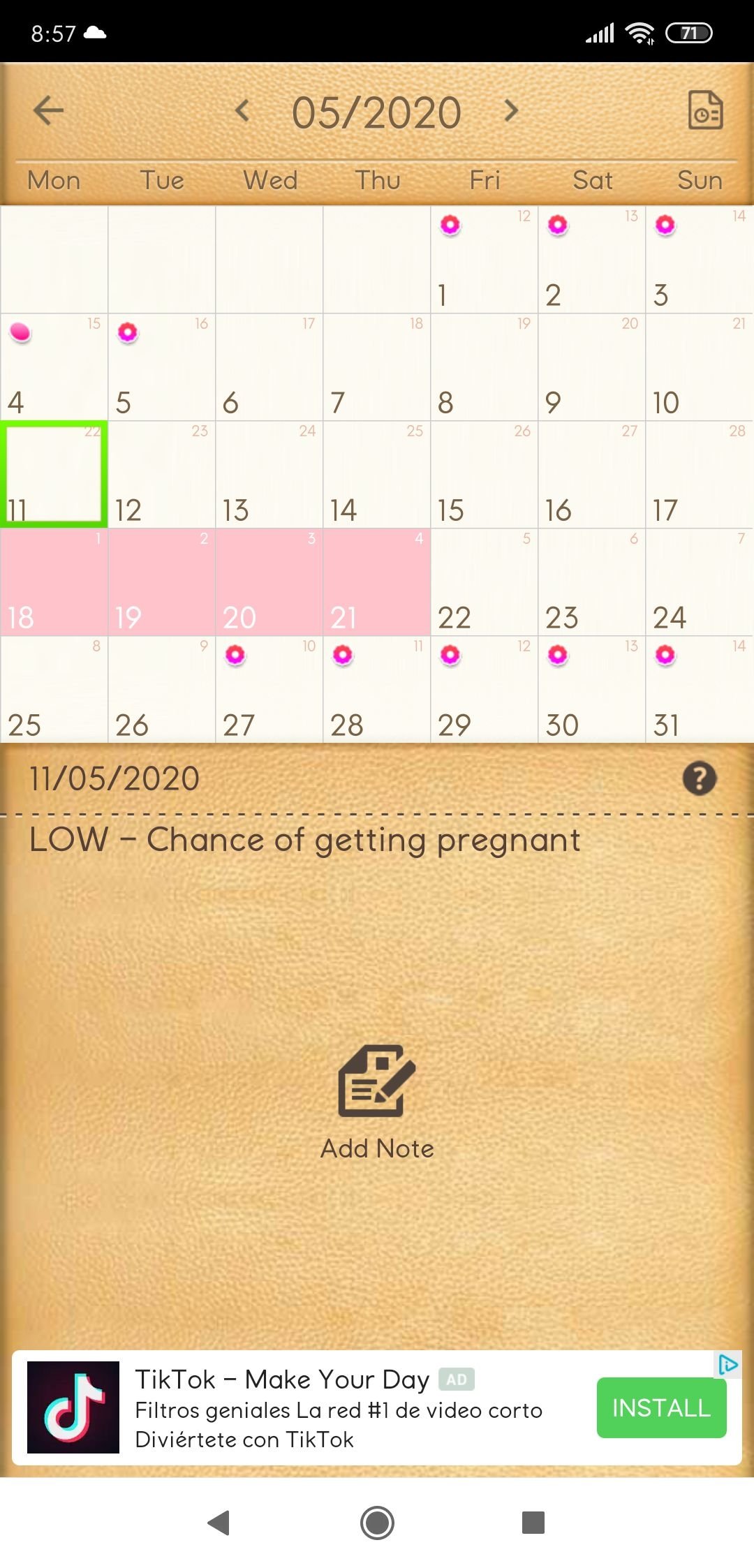Tap the TikTok logo in the ad
This screenshot has height=1568, width=754.
[x=72, y=1408]
